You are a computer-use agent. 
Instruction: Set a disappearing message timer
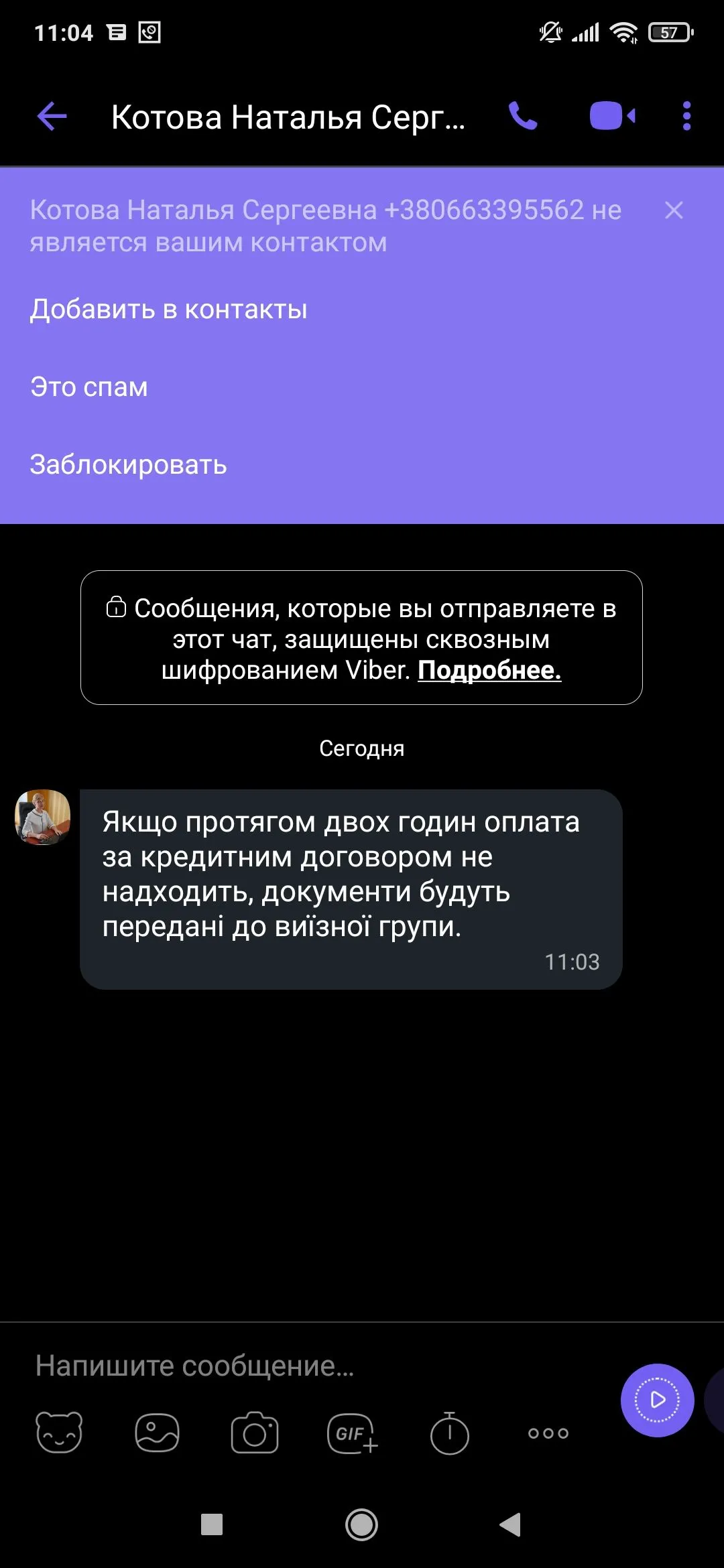[449, 1433]
